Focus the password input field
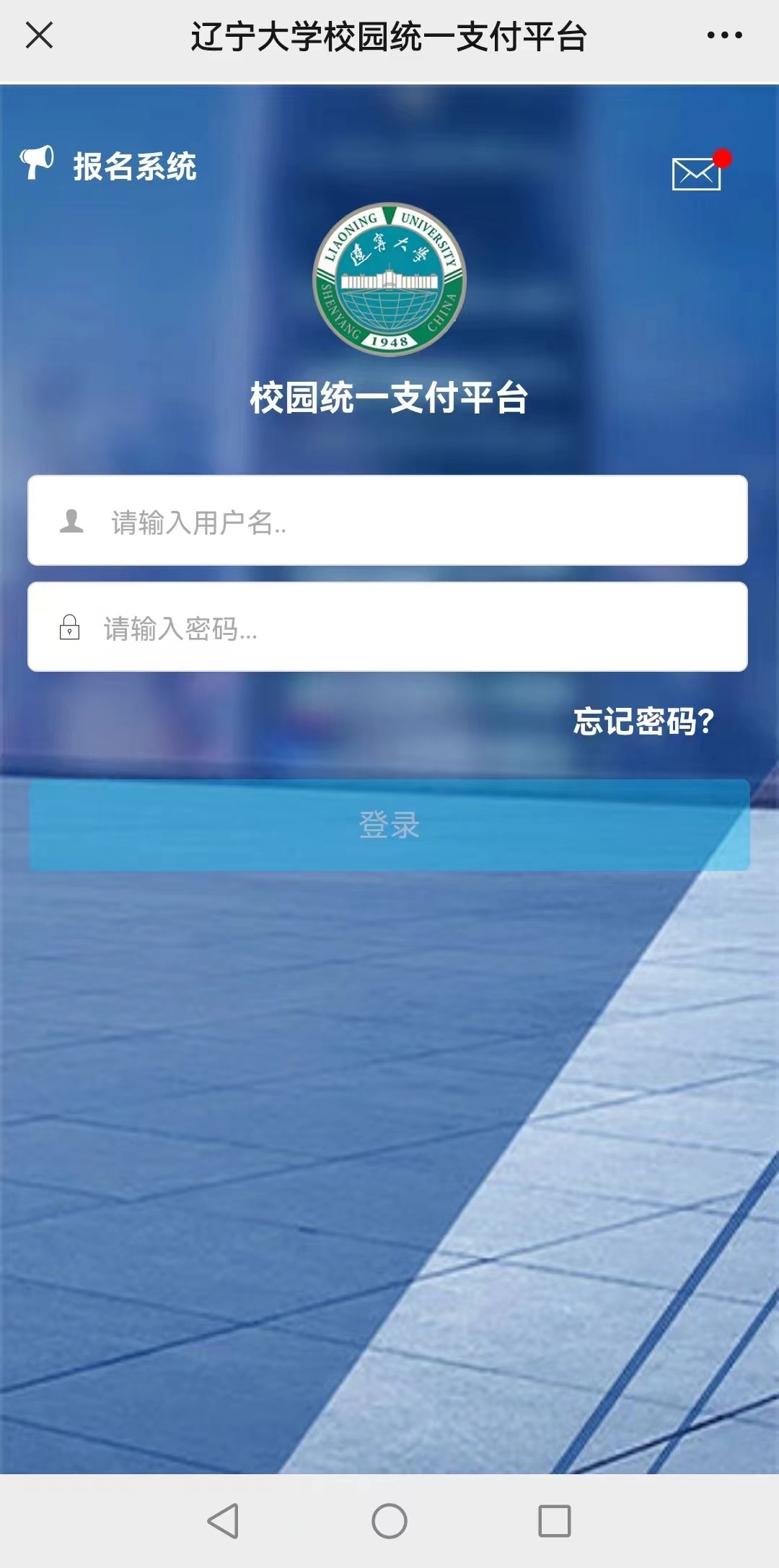The image size is (779, 1568). pyautogui.click(x=418, y=628)
